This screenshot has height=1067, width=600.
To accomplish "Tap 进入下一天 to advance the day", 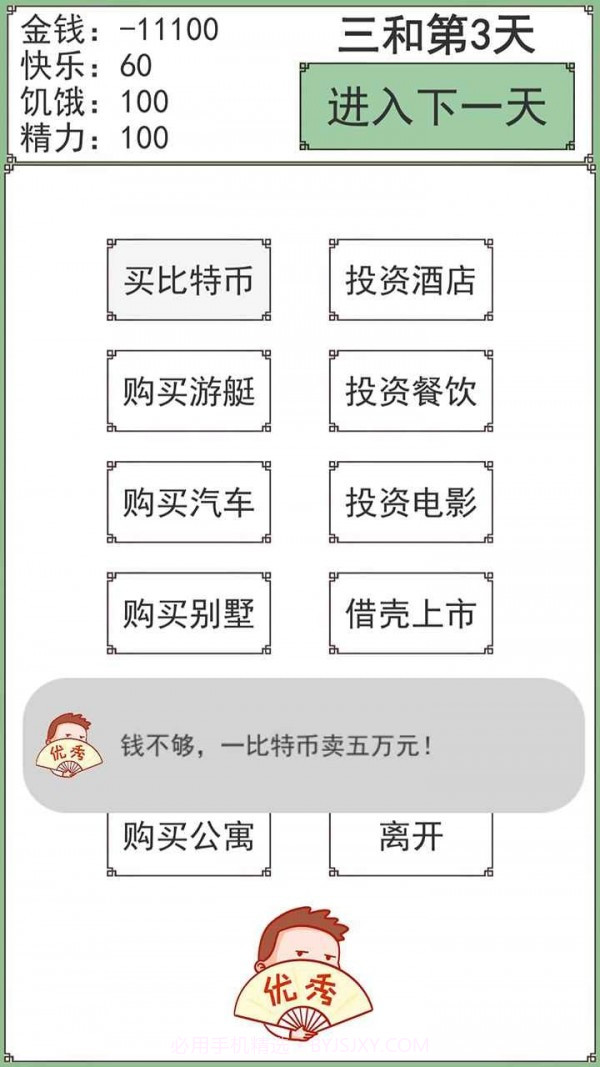I will coord(437,107).
